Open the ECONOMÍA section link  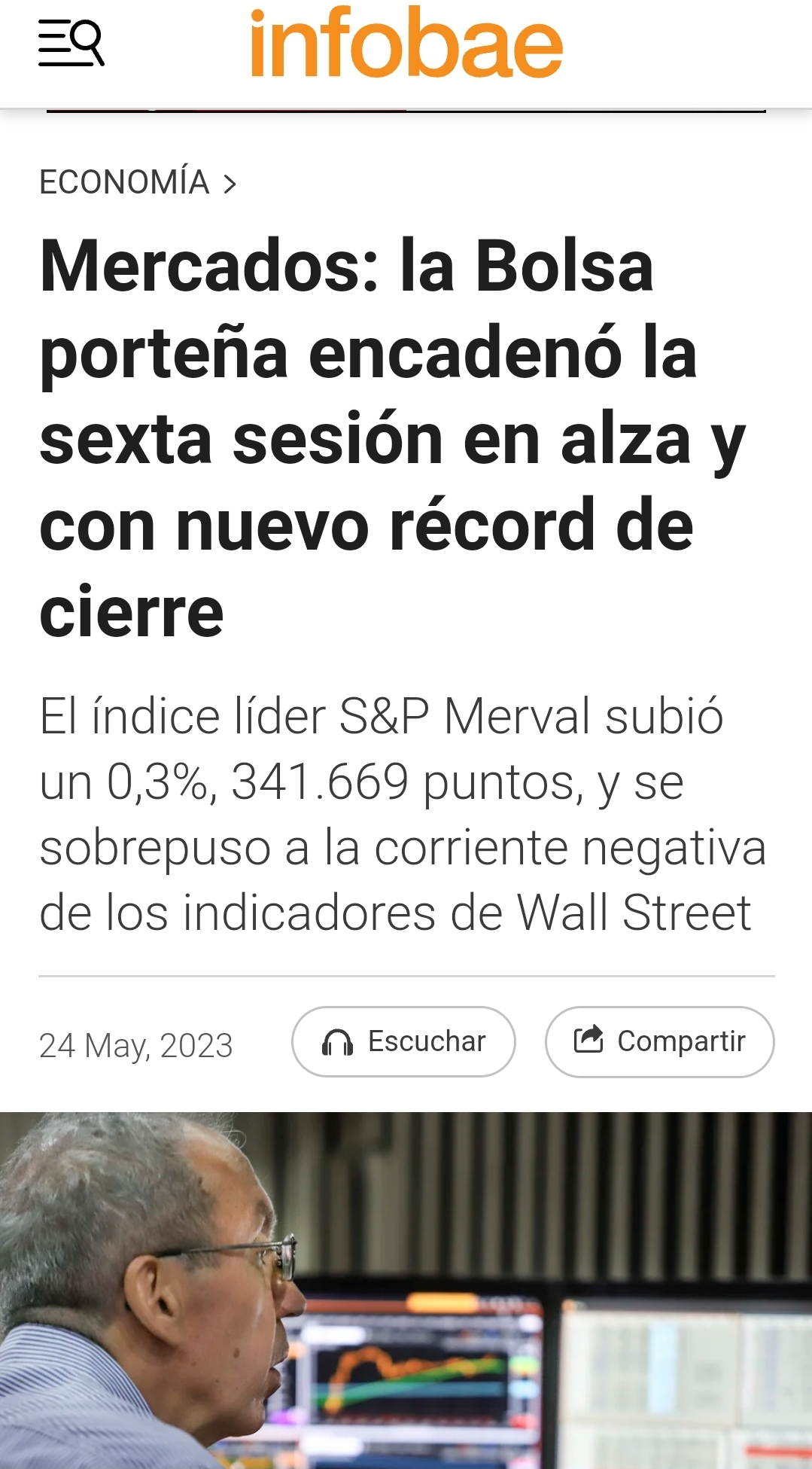point(137,182)
